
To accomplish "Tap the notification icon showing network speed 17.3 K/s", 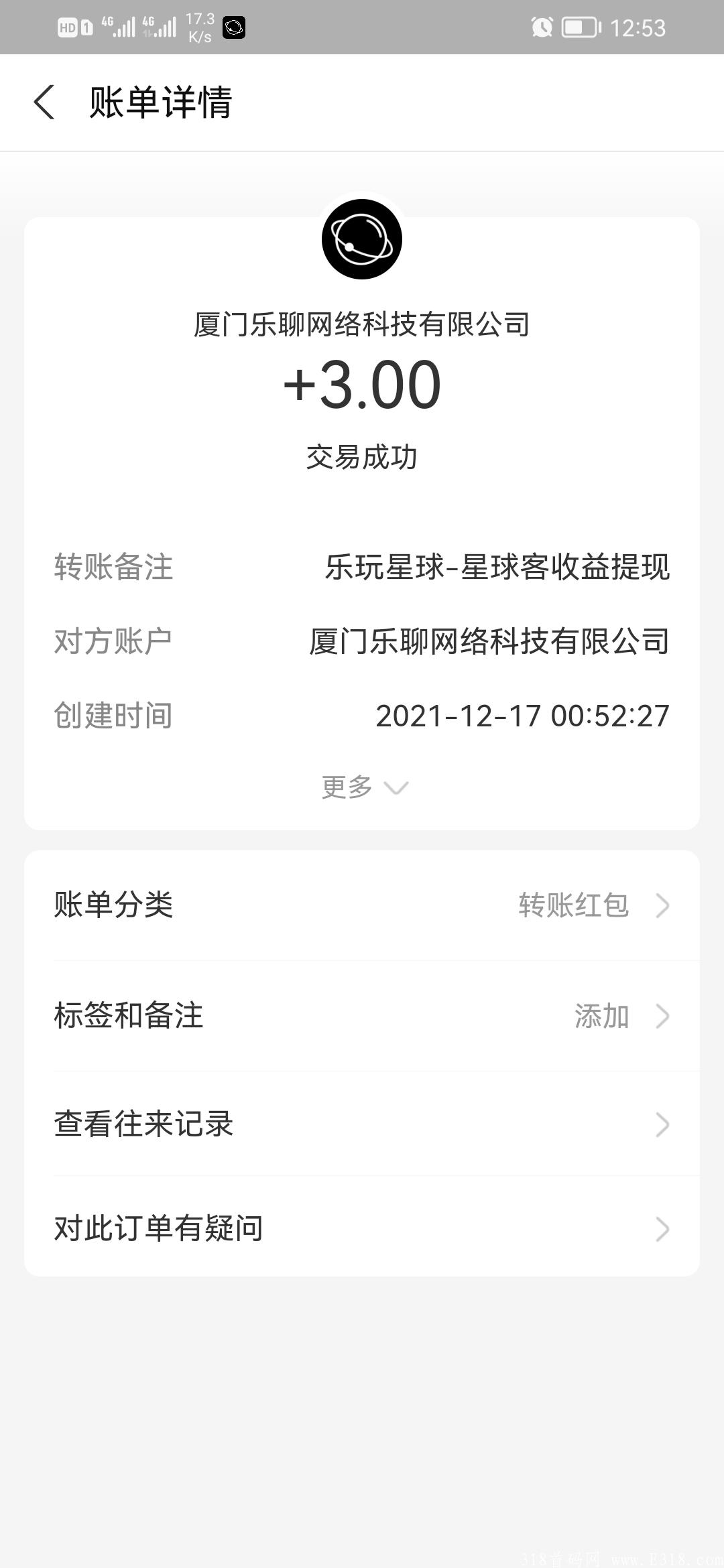I will pos(198,25).
